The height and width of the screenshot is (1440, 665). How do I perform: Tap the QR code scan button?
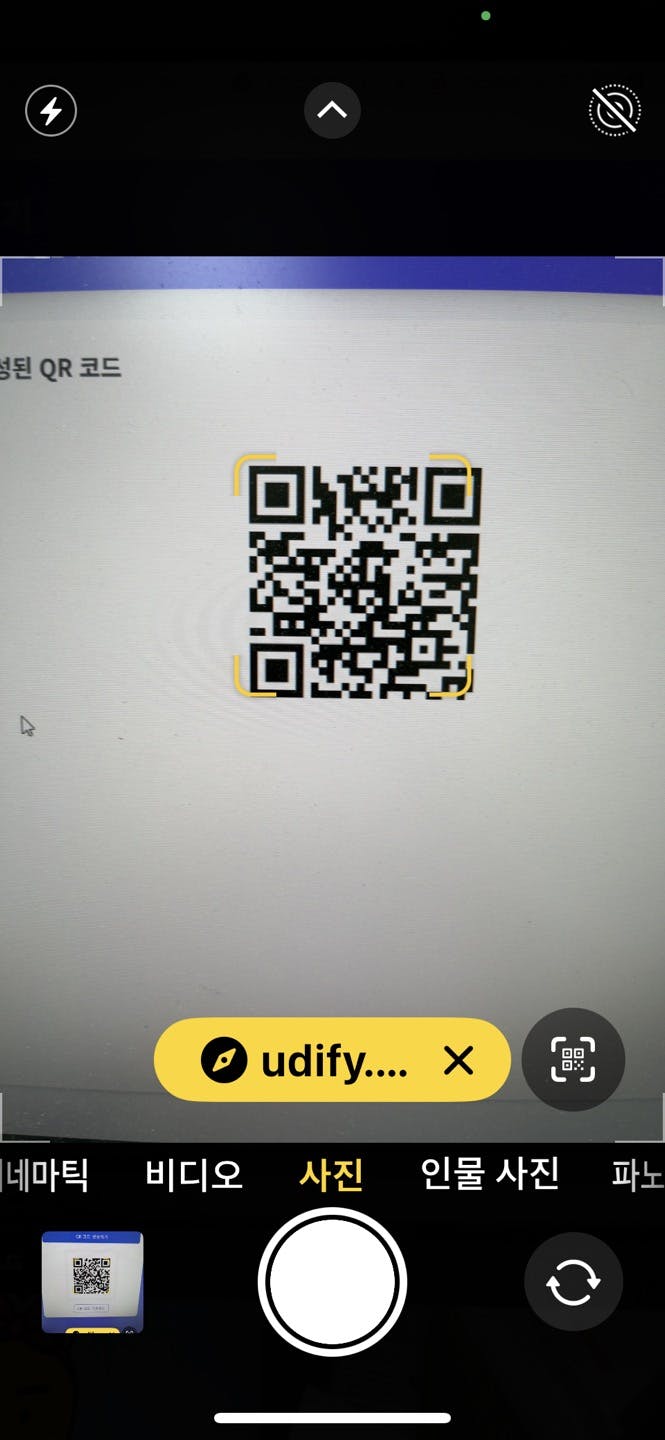(573, 1060)
